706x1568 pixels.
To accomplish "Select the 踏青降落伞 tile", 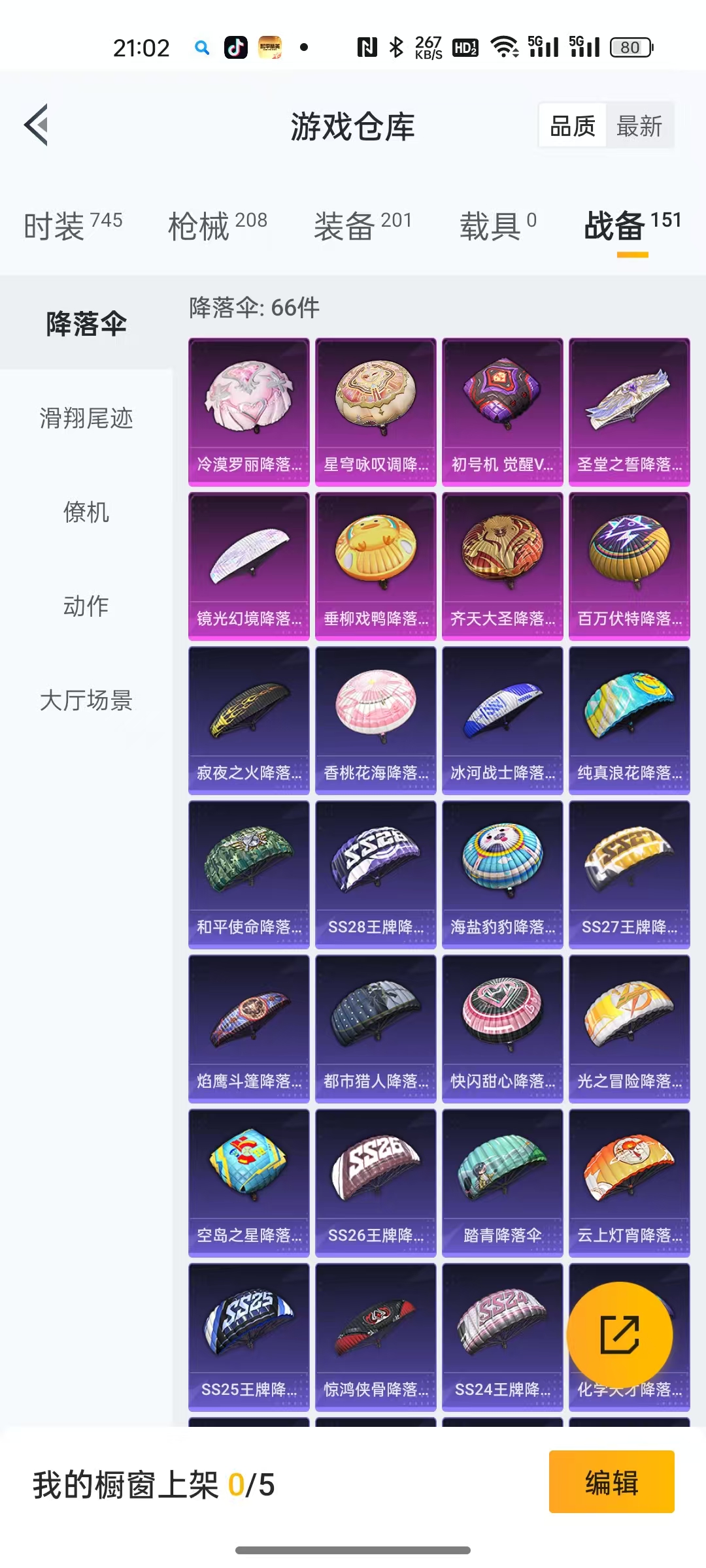I will [502, 1183].
